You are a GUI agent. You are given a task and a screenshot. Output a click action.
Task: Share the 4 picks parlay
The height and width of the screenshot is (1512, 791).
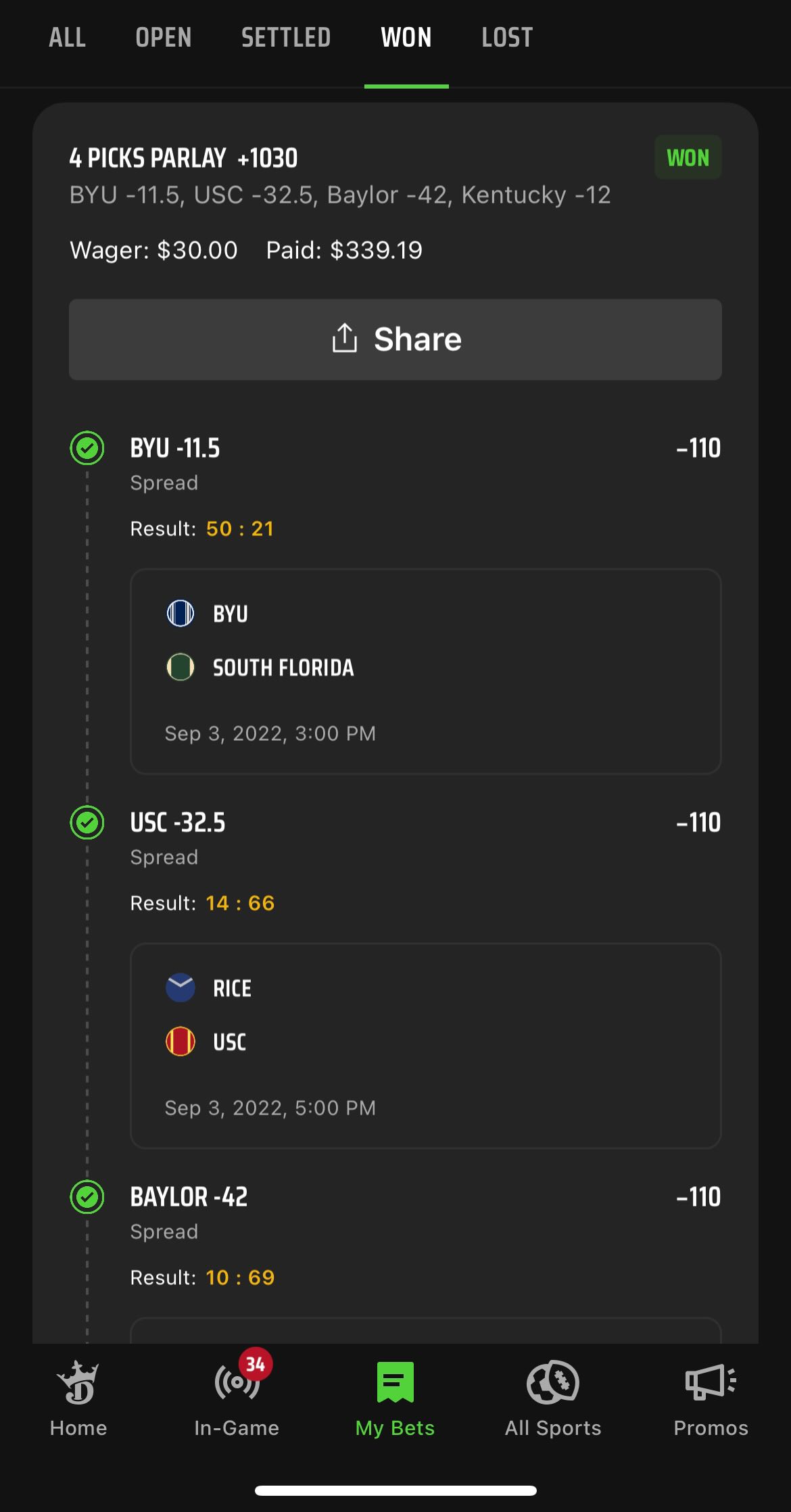coord(395,339)
